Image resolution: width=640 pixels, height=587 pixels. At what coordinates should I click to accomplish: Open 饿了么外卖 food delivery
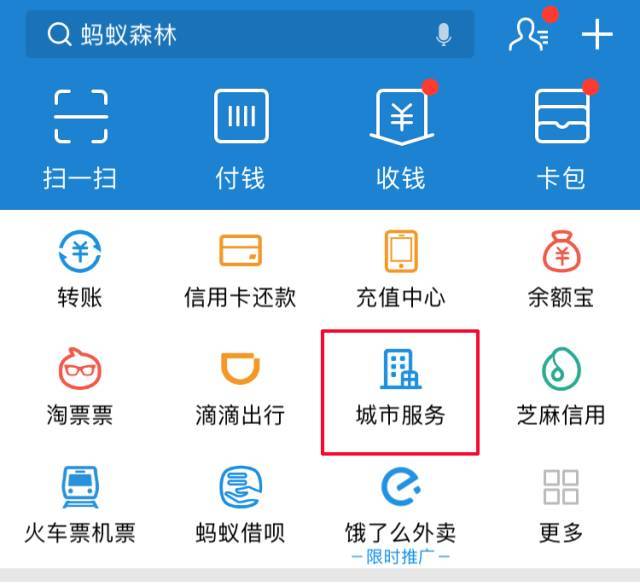(x=400, y=504)
